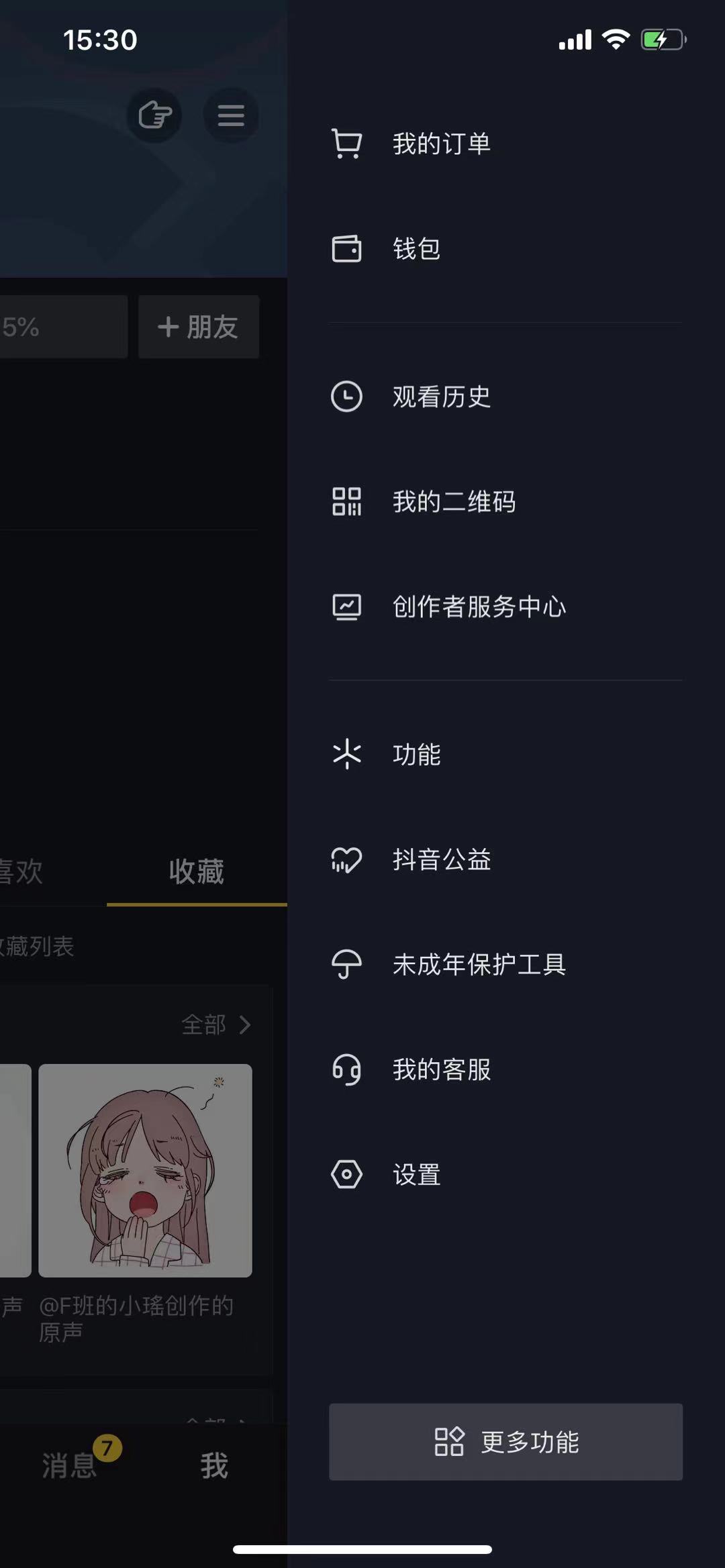Viewport: 725px width, 1568px height.
Task: Open 创作者服务中心
Action: coord(479,607)
